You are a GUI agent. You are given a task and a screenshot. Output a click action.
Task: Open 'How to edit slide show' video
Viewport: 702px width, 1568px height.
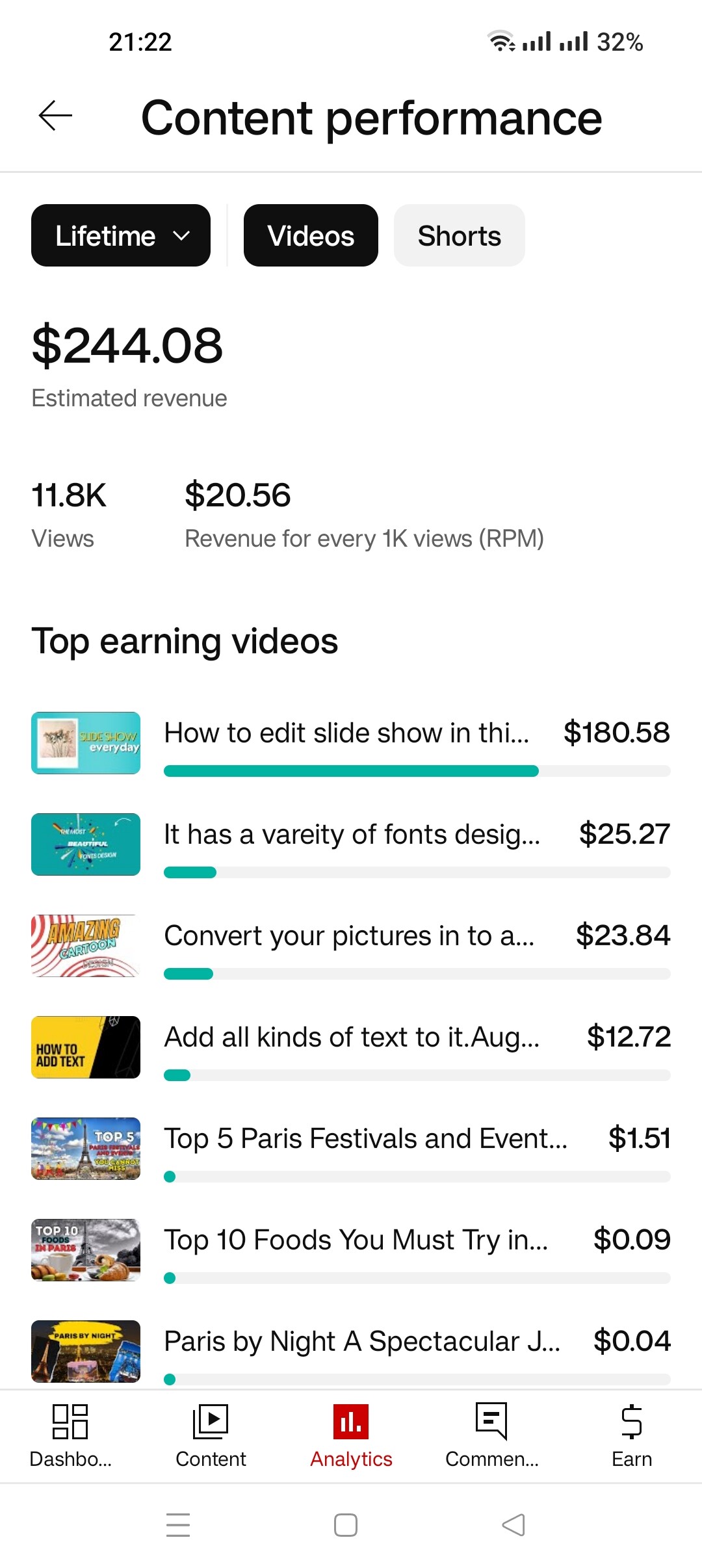[351, 743]
